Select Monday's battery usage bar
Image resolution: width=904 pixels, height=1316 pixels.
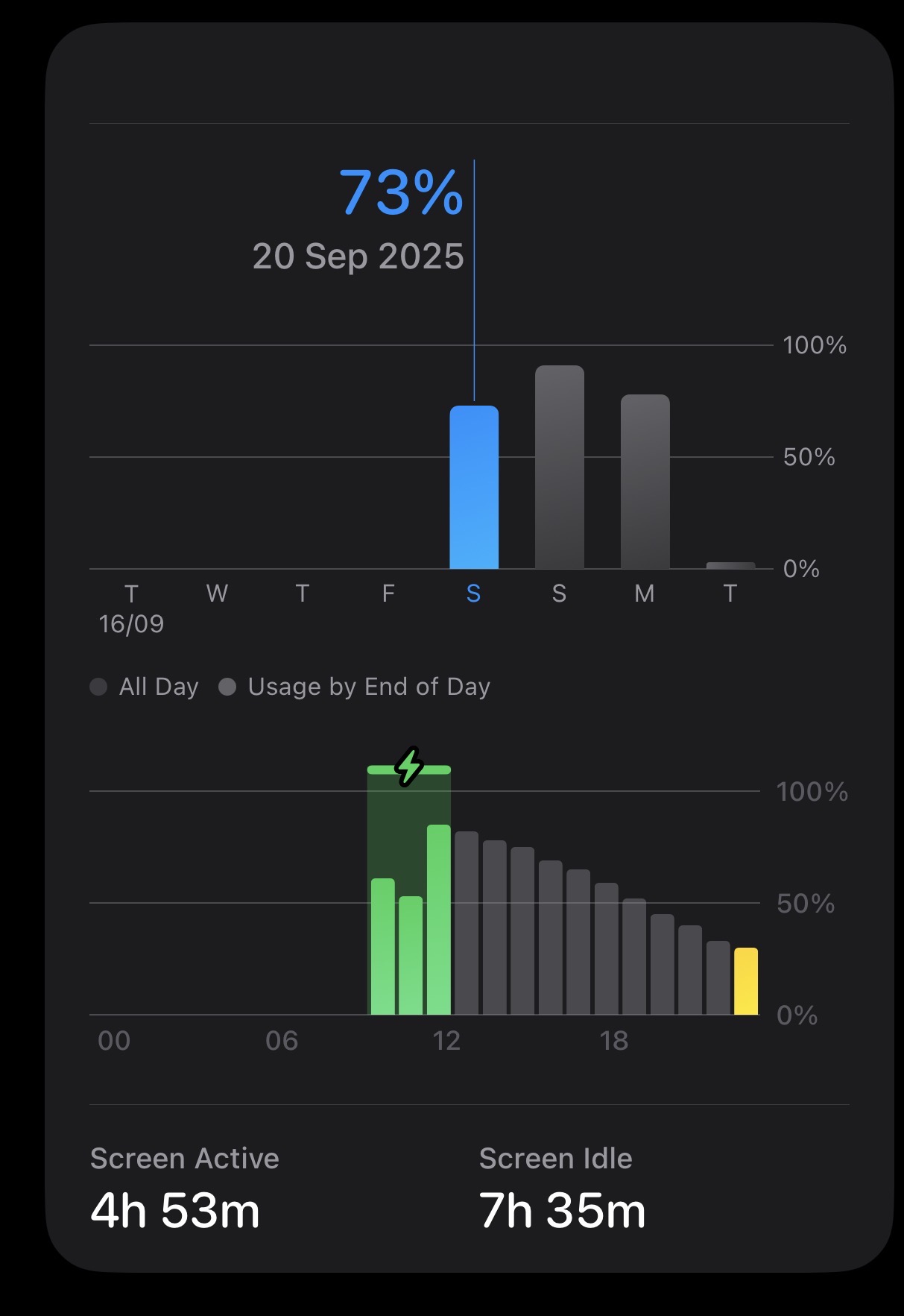(645, 482)
